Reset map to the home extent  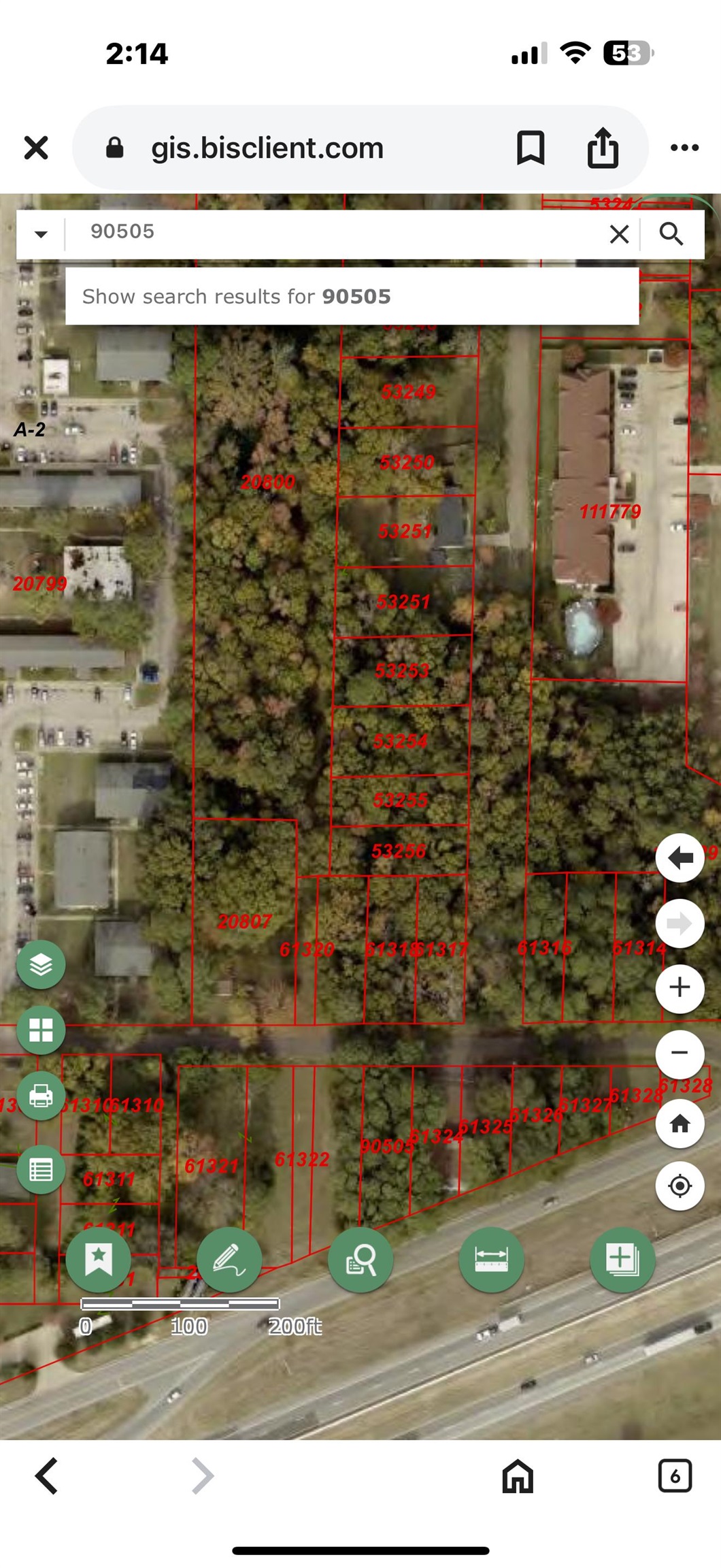[680, 1124]
